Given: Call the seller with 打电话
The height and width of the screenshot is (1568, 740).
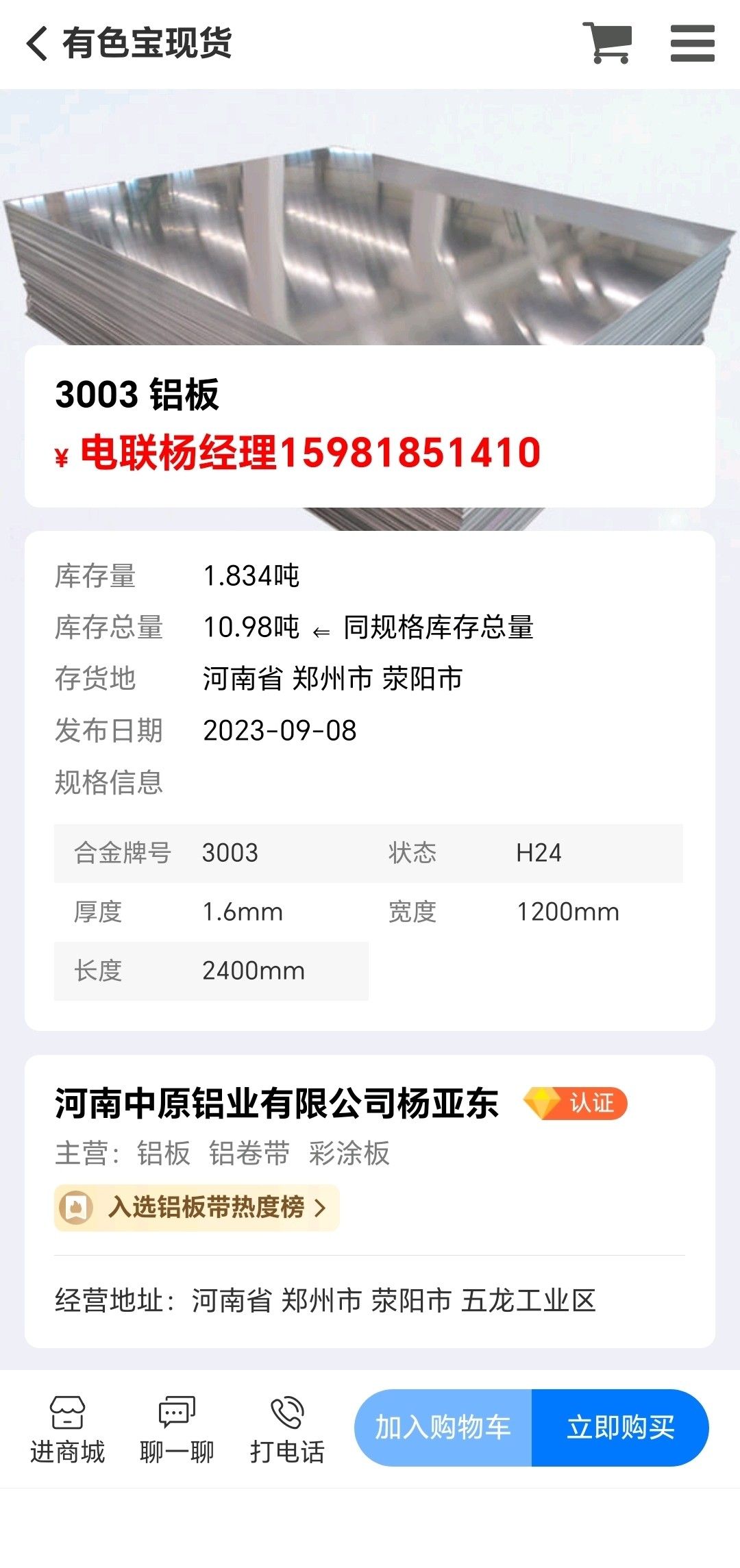Looking at the screenshot, I should pyautogui.click(x=287, y=1430).
